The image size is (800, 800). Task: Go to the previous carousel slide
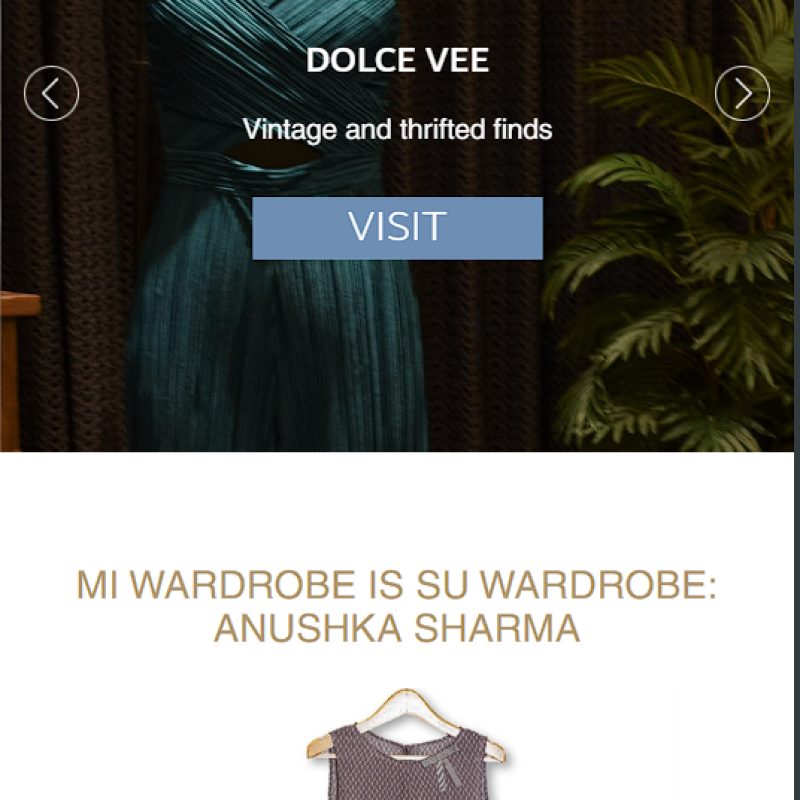[51, 93]
